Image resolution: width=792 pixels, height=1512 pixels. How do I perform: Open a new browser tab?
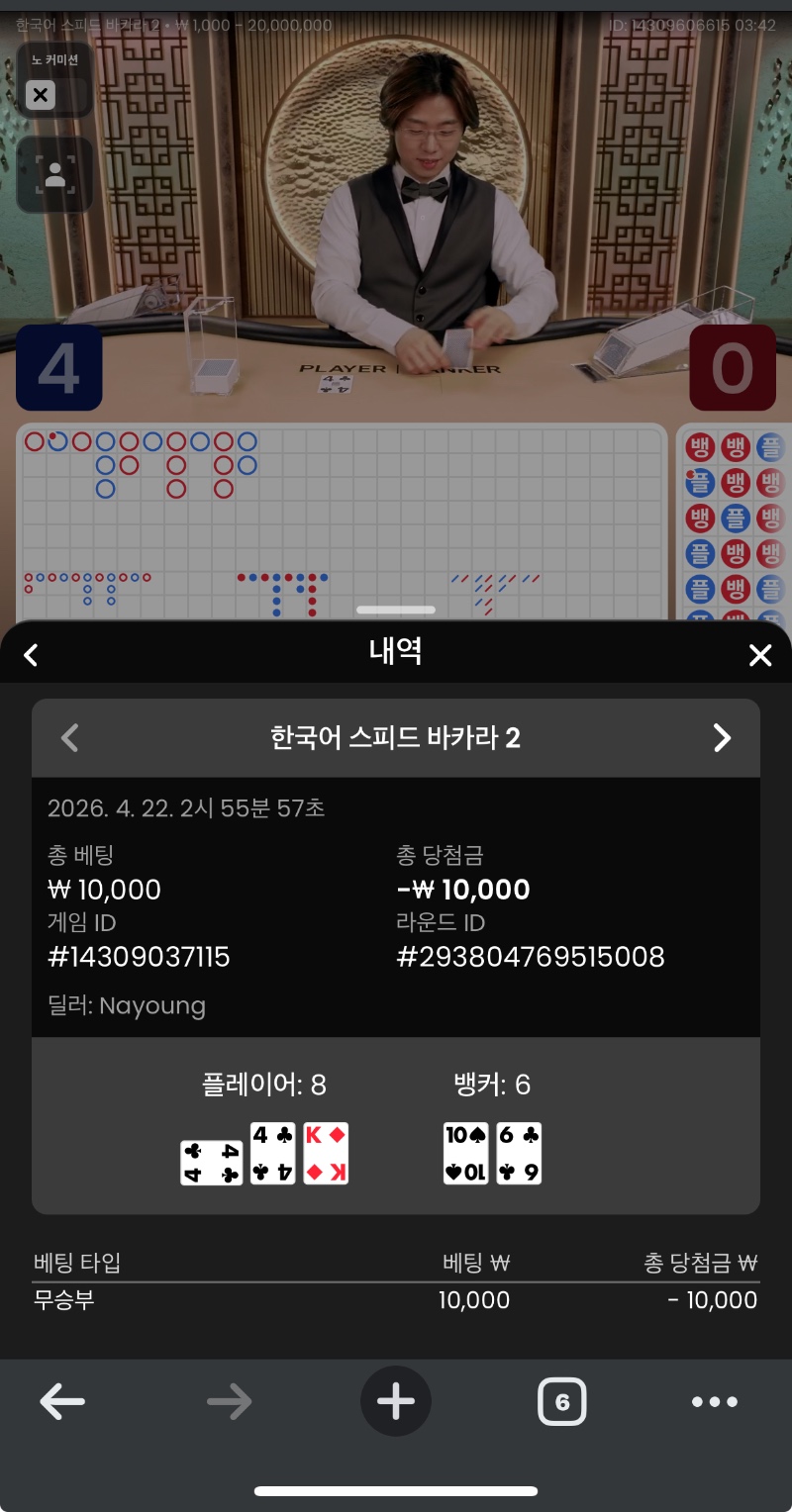coord(396,1401)
